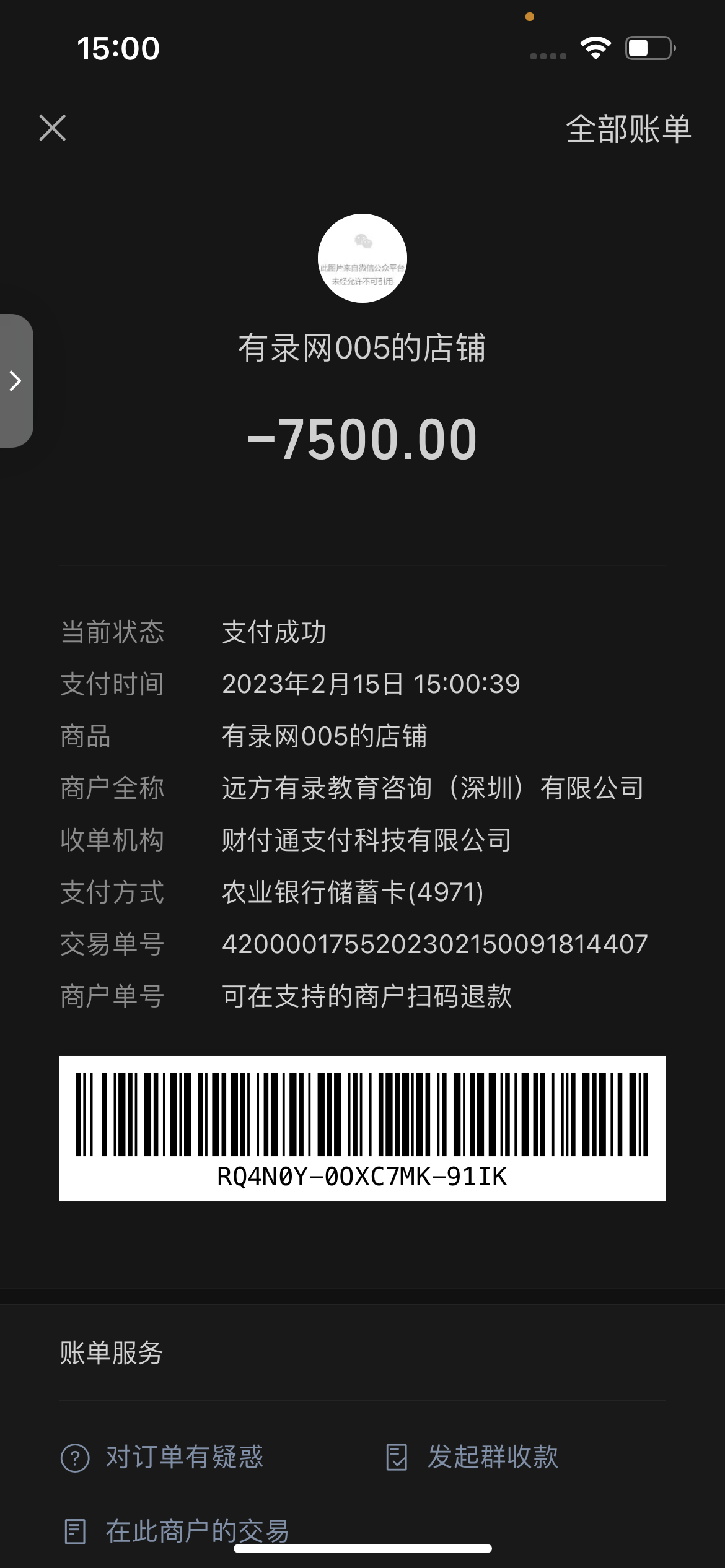The image size is (725, 1568).
Task: Expand the side handle arrow
Action: tap(16, 381)
